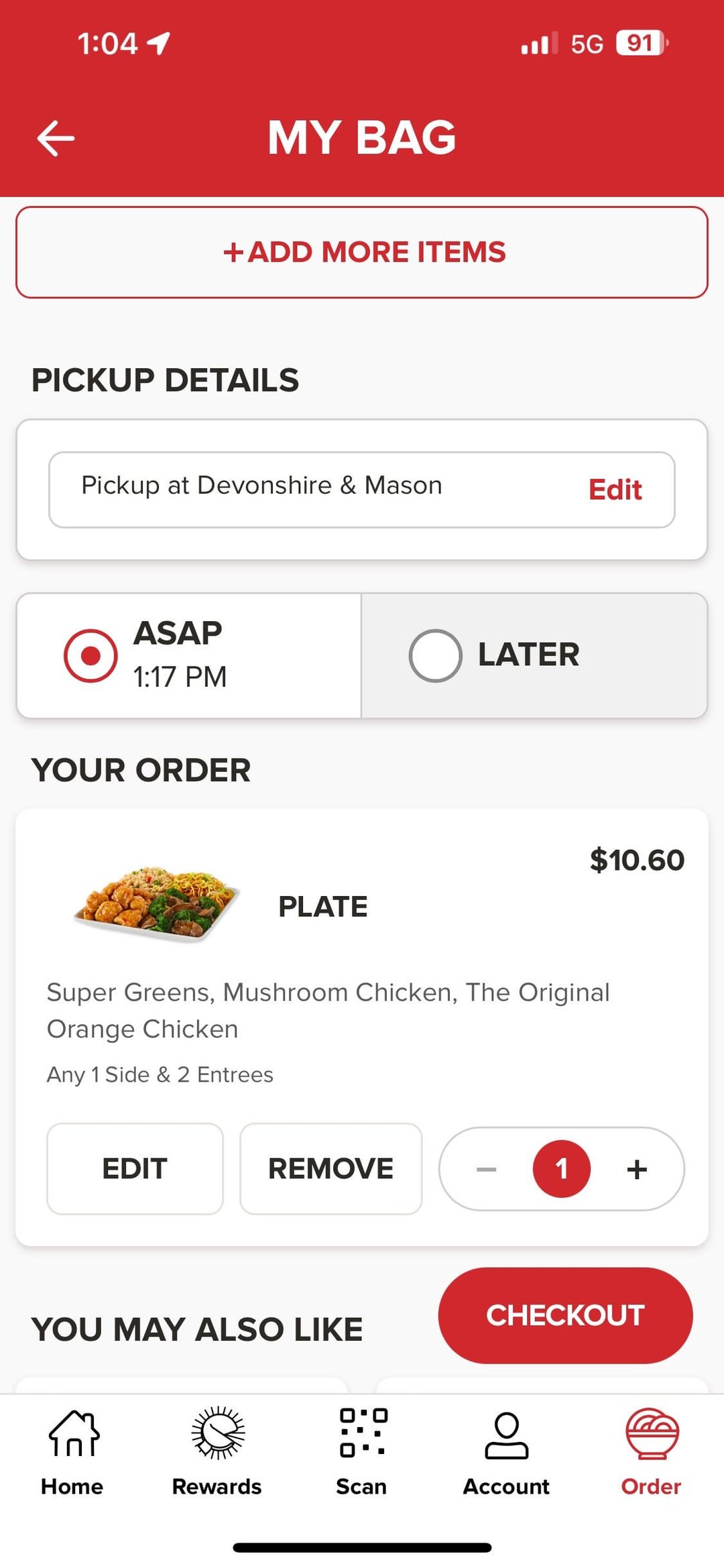
Task: Tap Add More Items button
Action: pyautogui.click(x=362, y=252)
